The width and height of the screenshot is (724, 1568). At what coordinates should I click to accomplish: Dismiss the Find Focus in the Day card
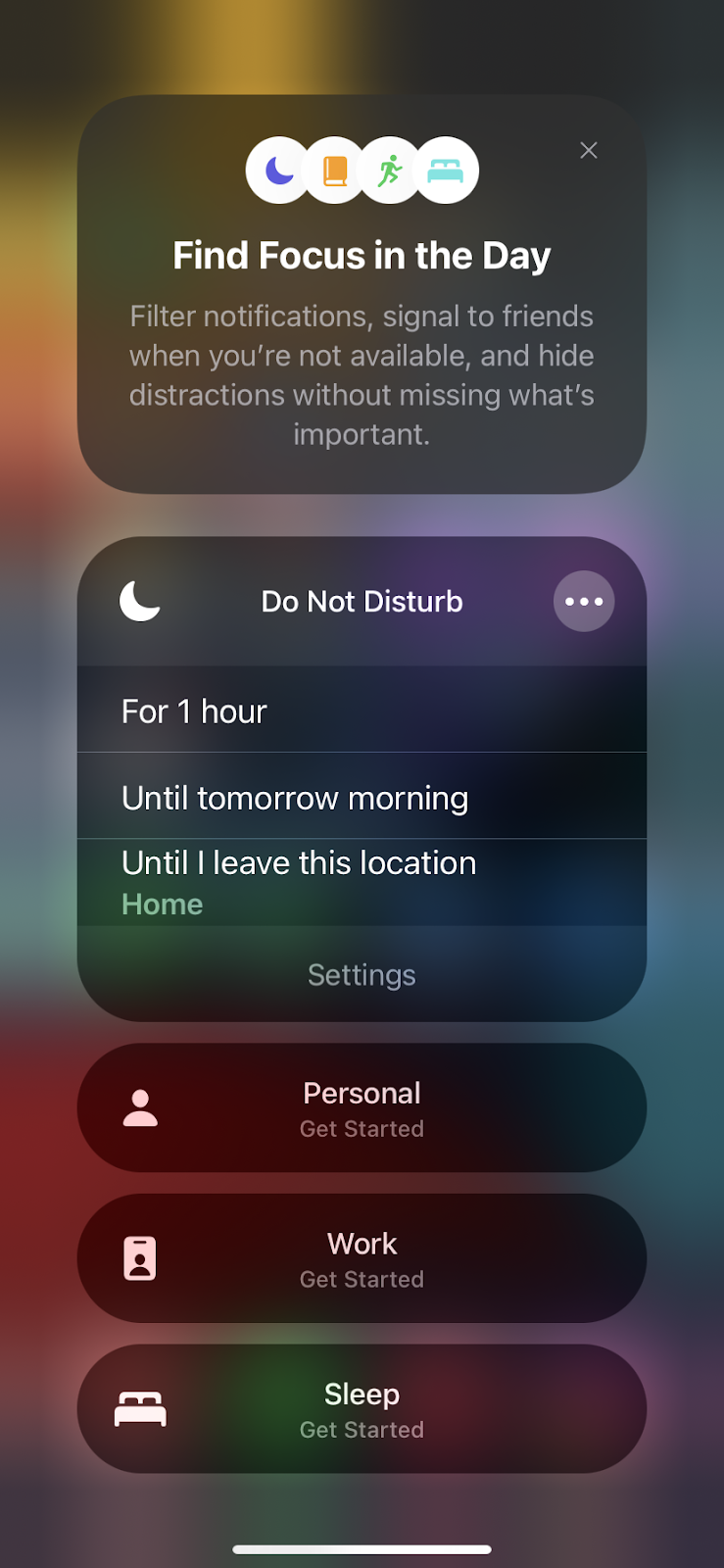[588, 150]
